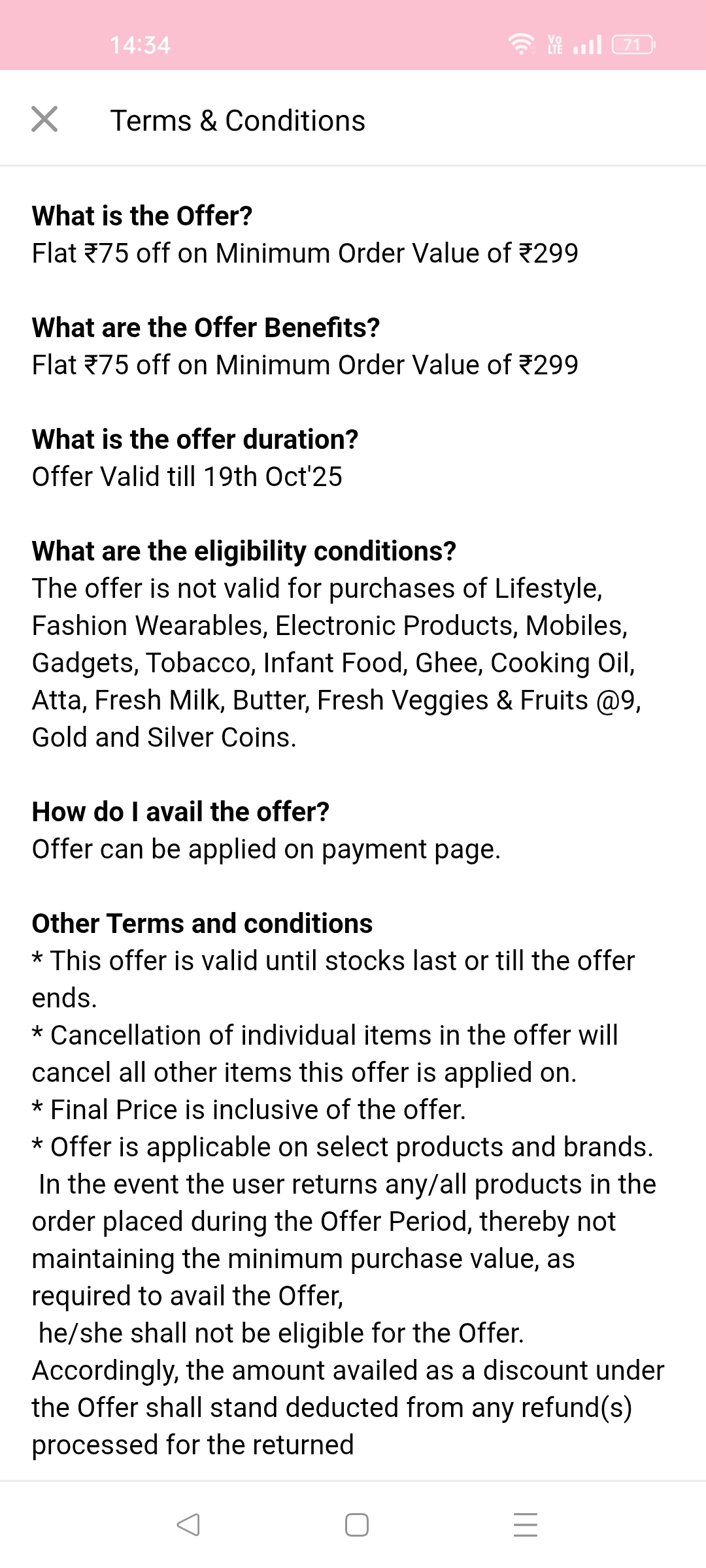Screen dimensions: 706x1568
Task: Go to the home screen
Action: (x=356, y=1525)
